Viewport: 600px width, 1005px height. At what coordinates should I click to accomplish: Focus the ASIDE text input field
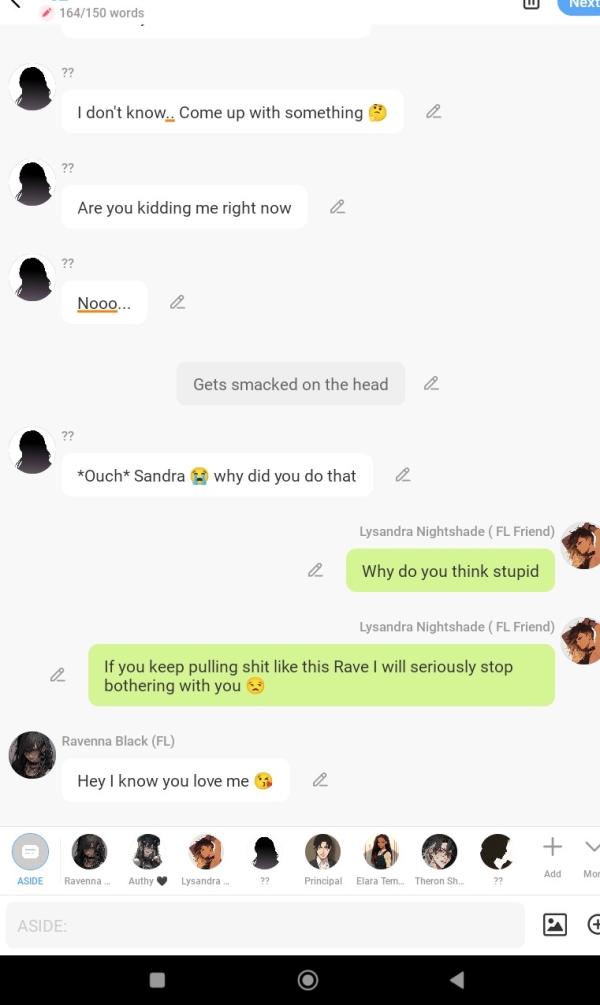click(x=265, y=925)
